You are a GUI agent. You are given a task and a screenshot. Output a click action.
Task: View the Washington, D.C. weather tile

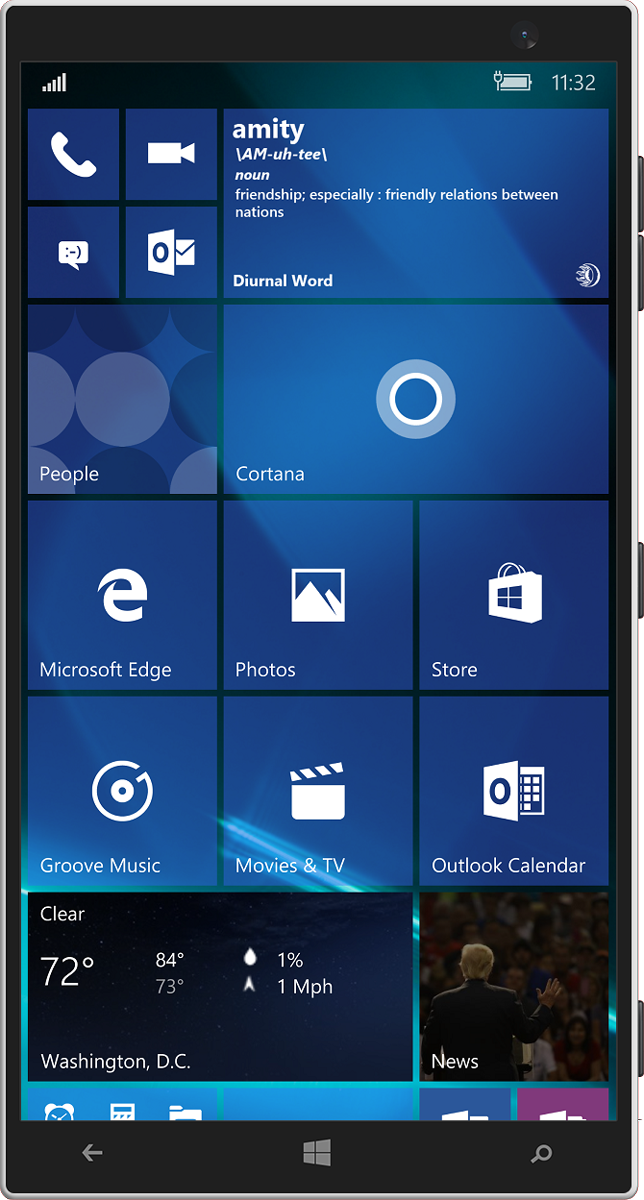(220, 987)
